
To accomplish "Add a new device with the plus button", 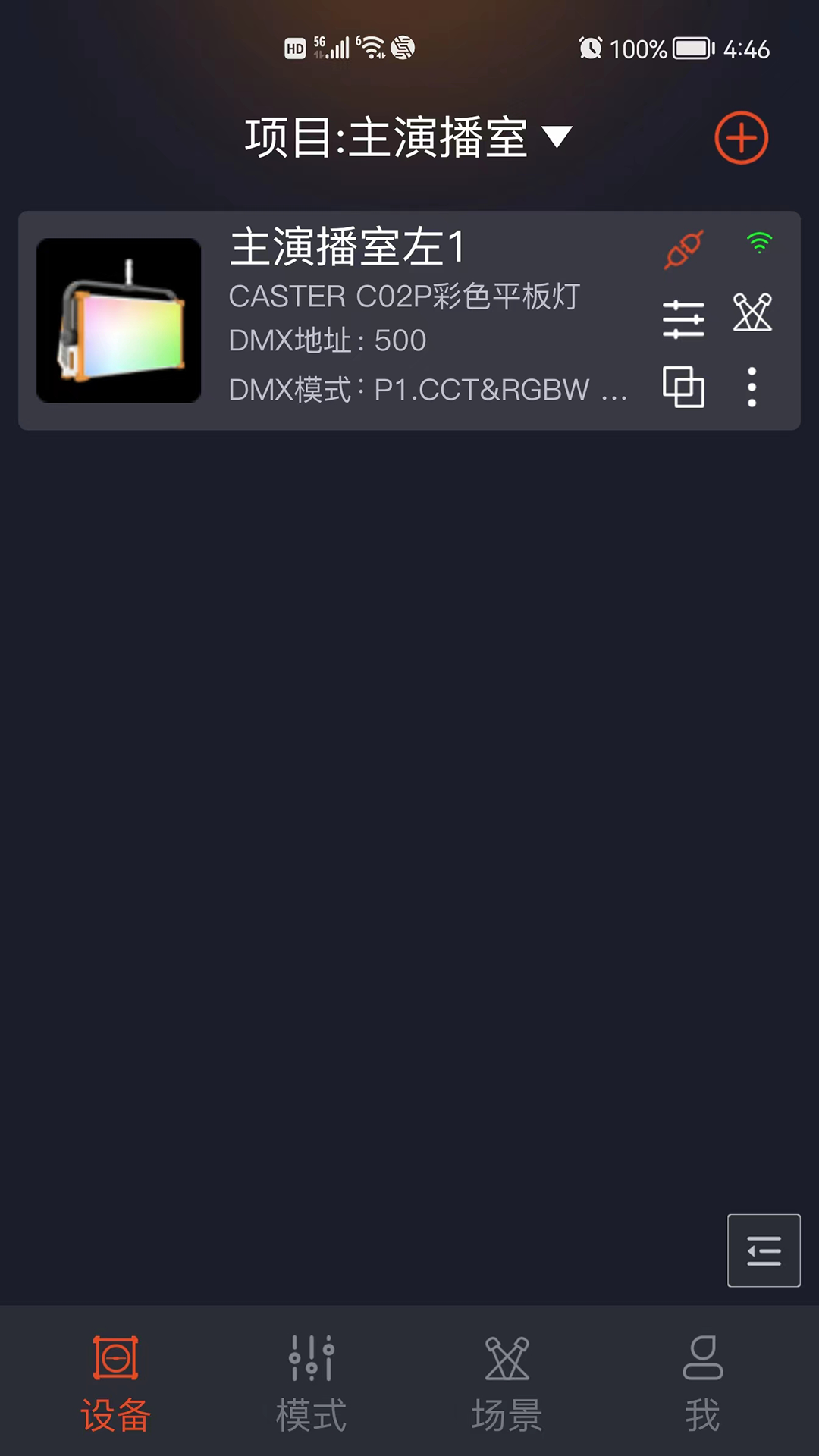I will pos(741,138).
